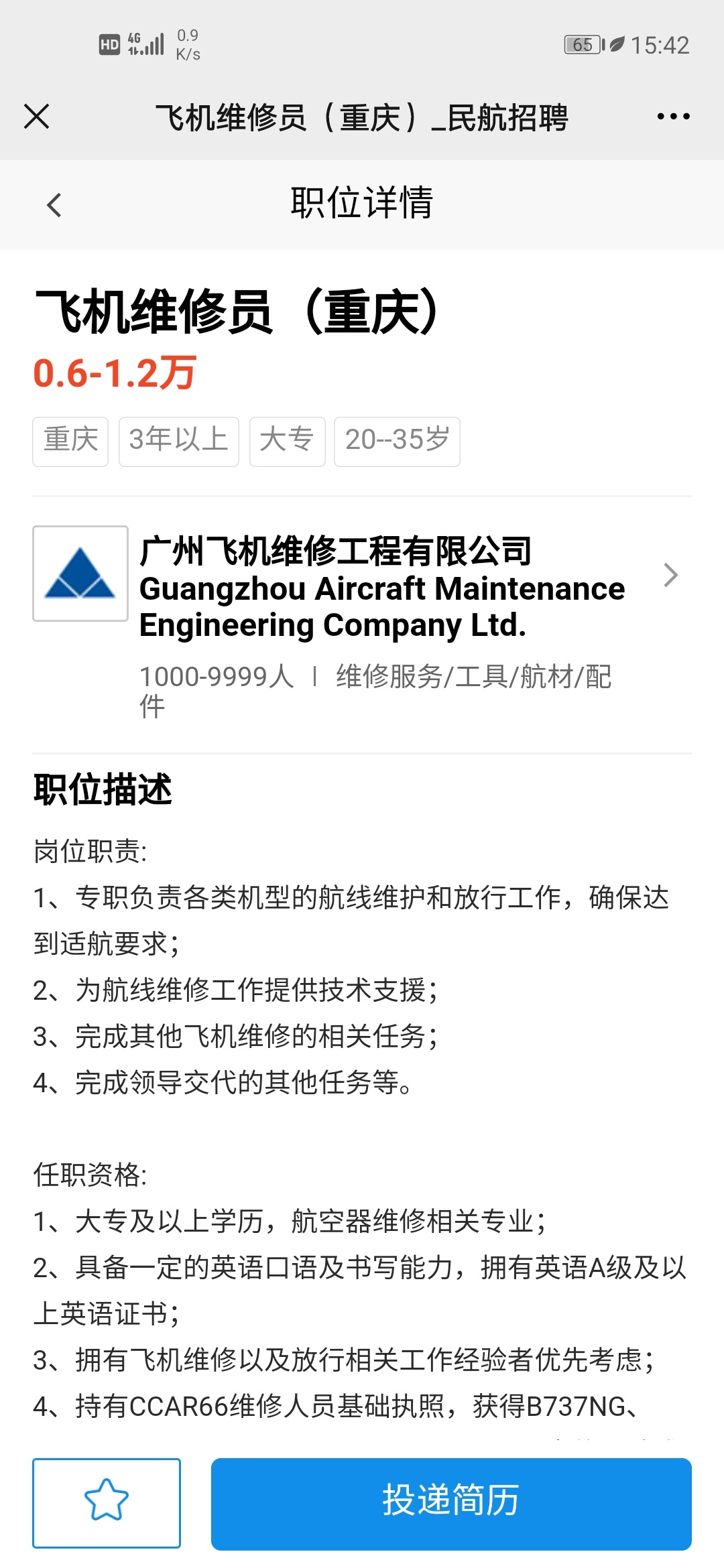The width and height of the screenshot is (724, 1568).
Task: Favorite this job with the star button
Action: pos(107,1503)
